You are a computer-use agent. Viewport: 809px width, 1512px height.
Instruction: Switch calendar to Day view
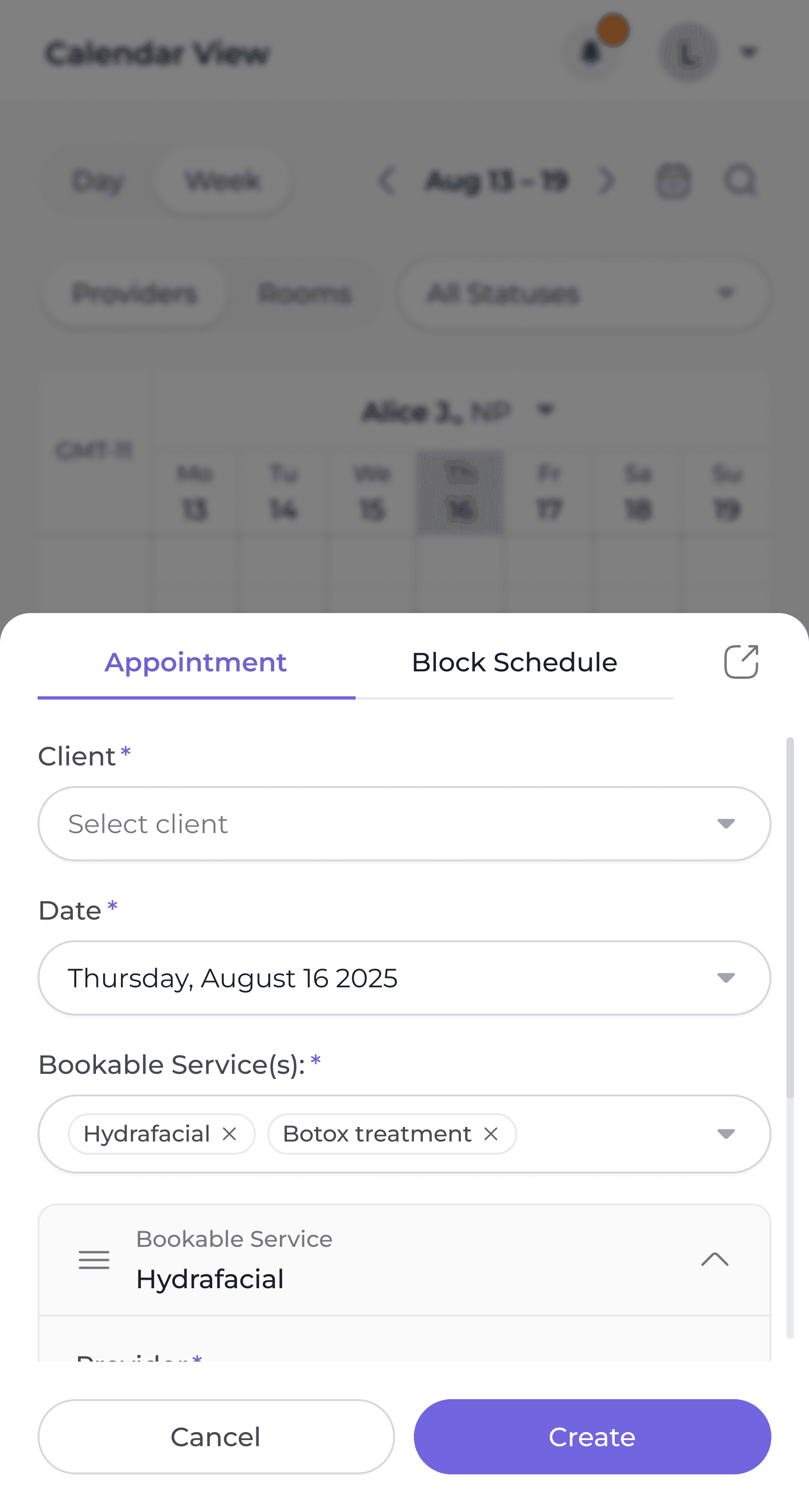pos(98,180)
